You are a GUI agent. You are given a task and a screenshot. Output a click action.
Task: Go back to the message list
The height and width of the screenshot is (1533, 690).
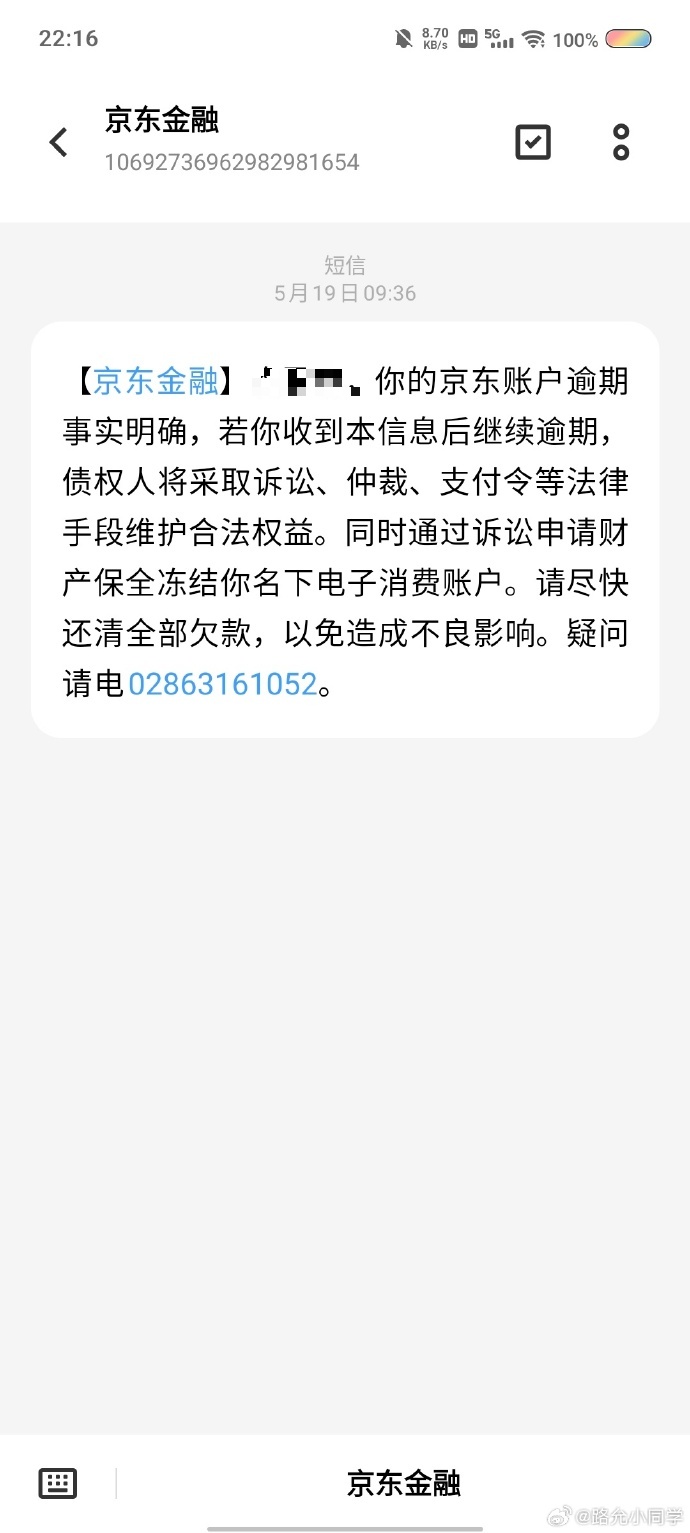pyautogui.click(x=59, y=142)
